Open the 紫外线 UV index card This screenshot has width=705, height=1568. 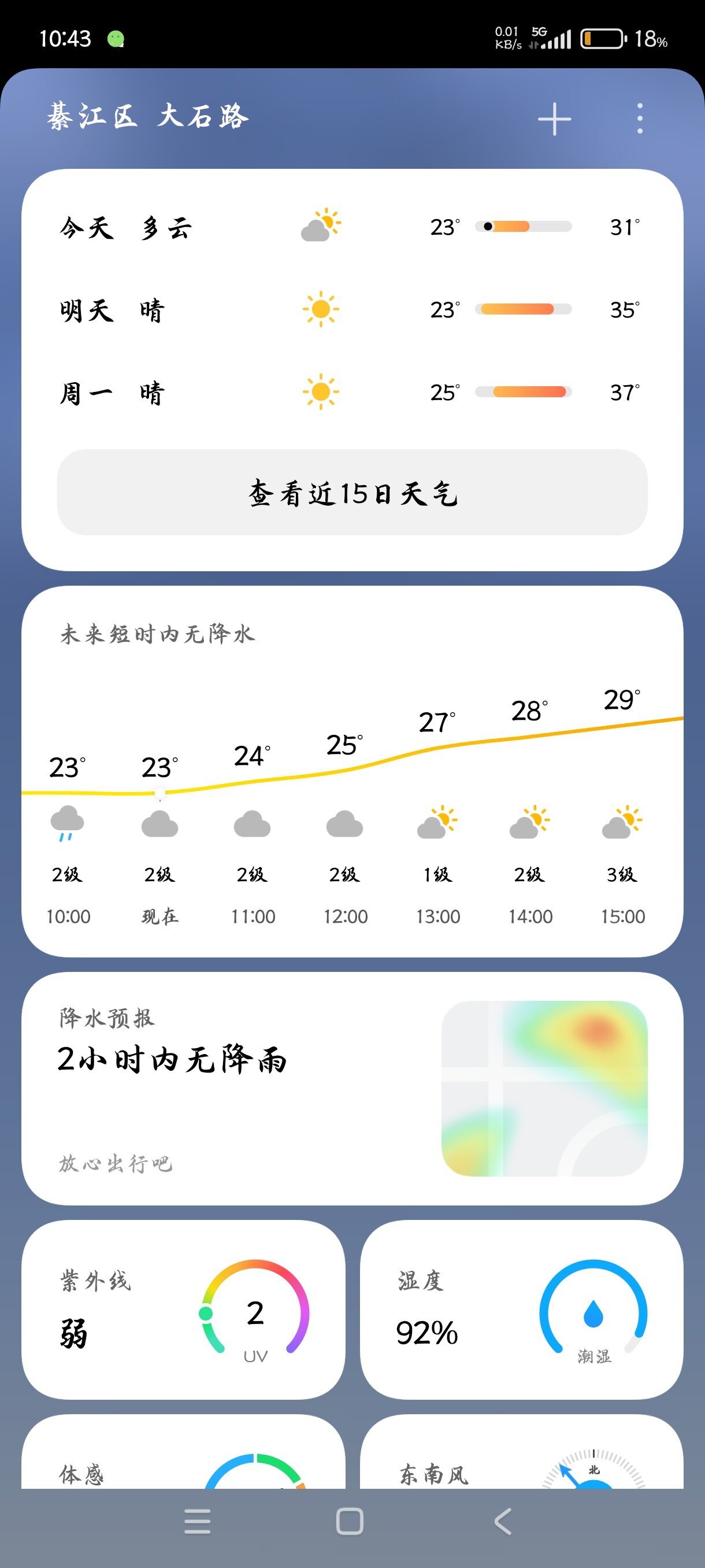tap(183, 1310)
